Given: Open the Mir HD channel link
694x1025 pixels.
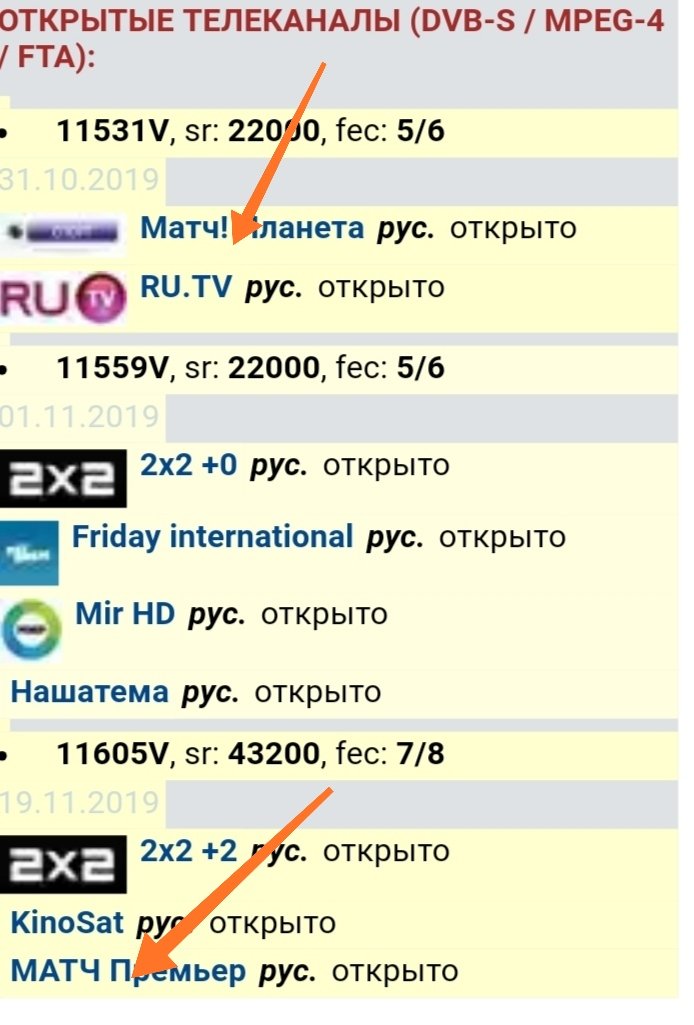Looking at the screenshot, I should tap(125, 614).
